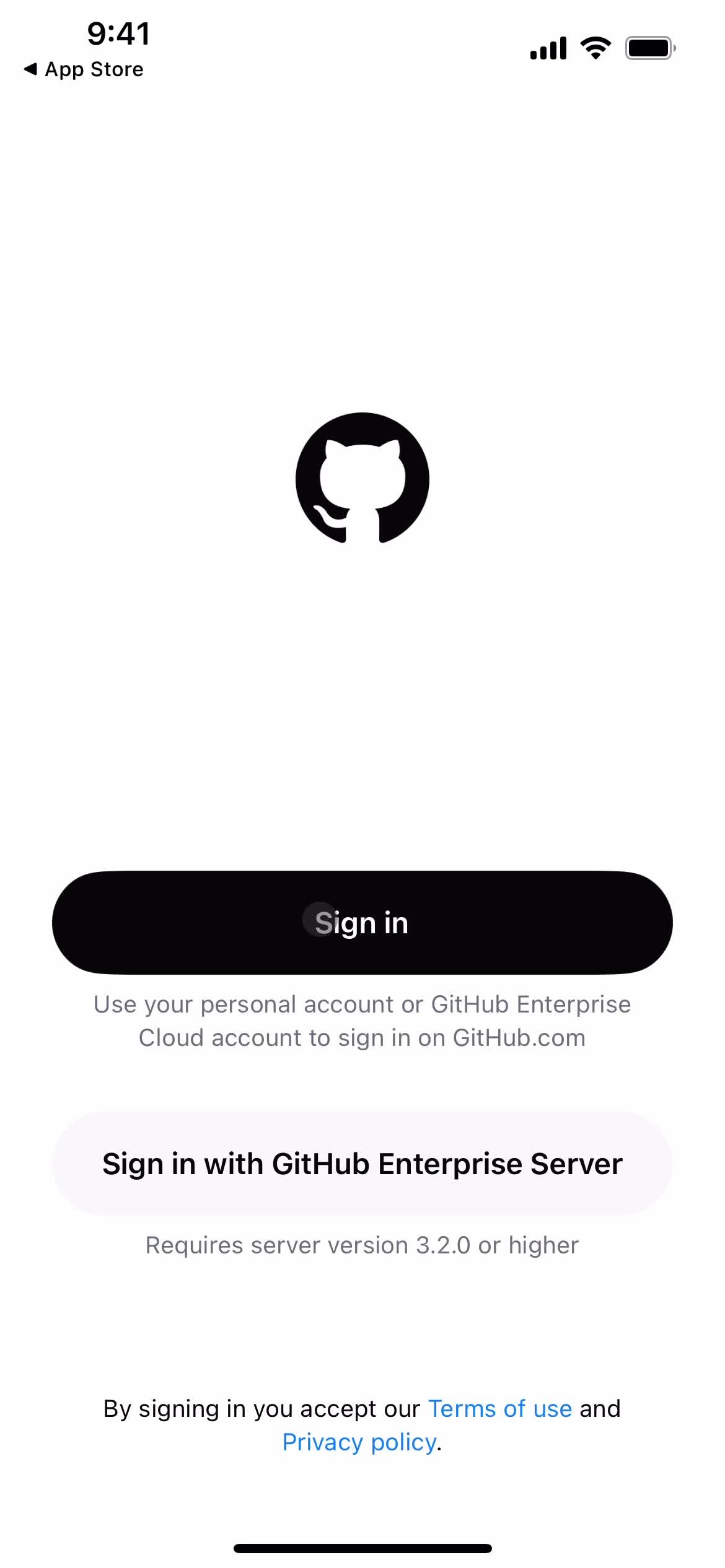Choose Sign in with GitHub Enterprise Server
725x1568 pixels.
(x=362, y=1163)
